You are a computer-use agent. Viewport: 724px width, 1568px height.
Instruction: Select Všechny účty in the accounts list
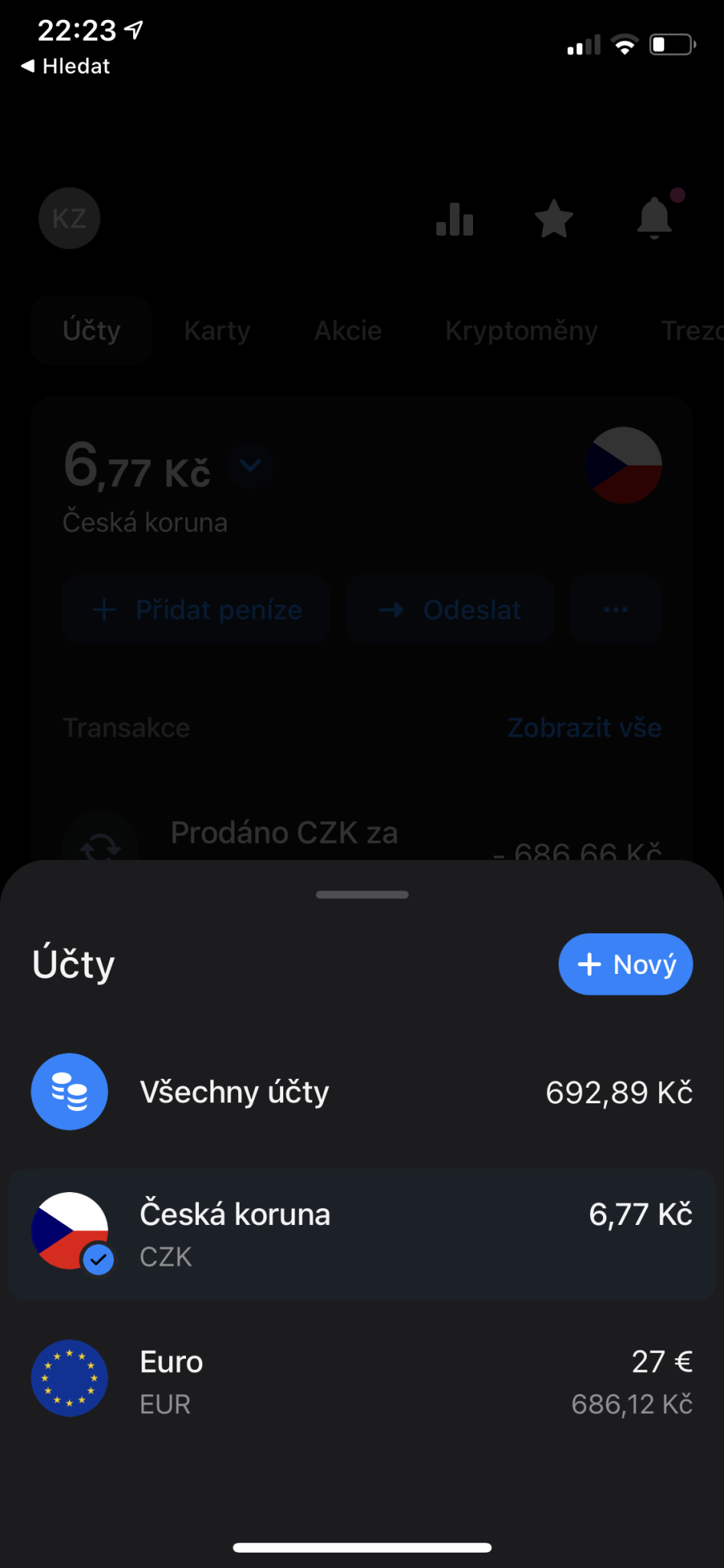pyautogui.click(x=361, y=1092)
